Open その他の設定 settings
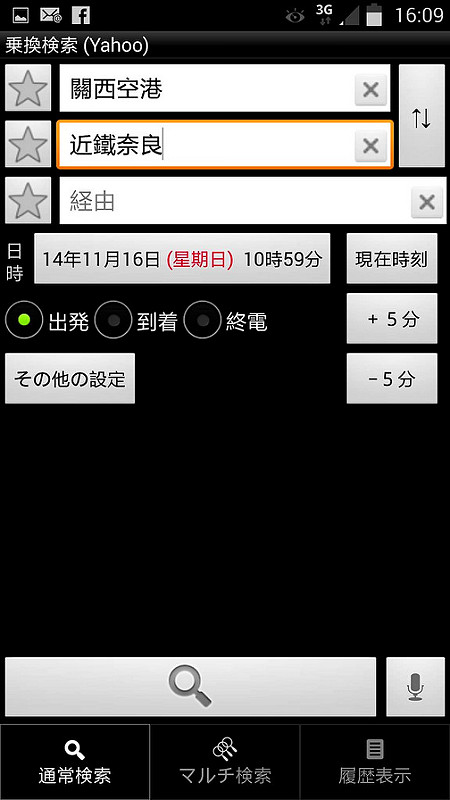This screenshot has height=800, width=450. (70, 378)
